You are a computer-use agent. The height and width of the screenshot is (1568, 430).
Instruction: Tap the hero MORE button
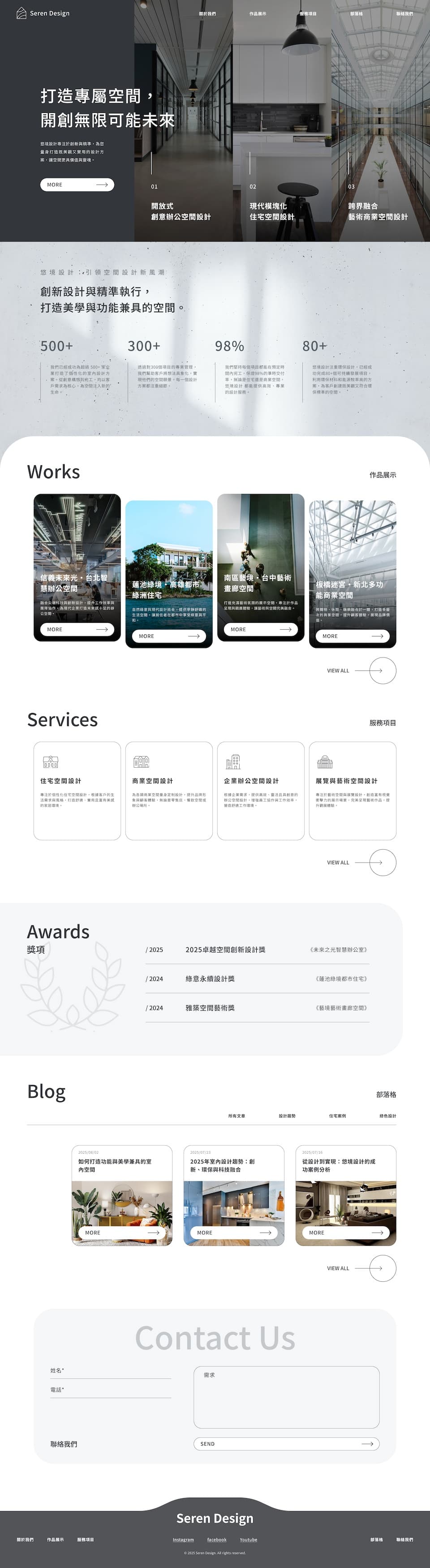tap(77, 185)
